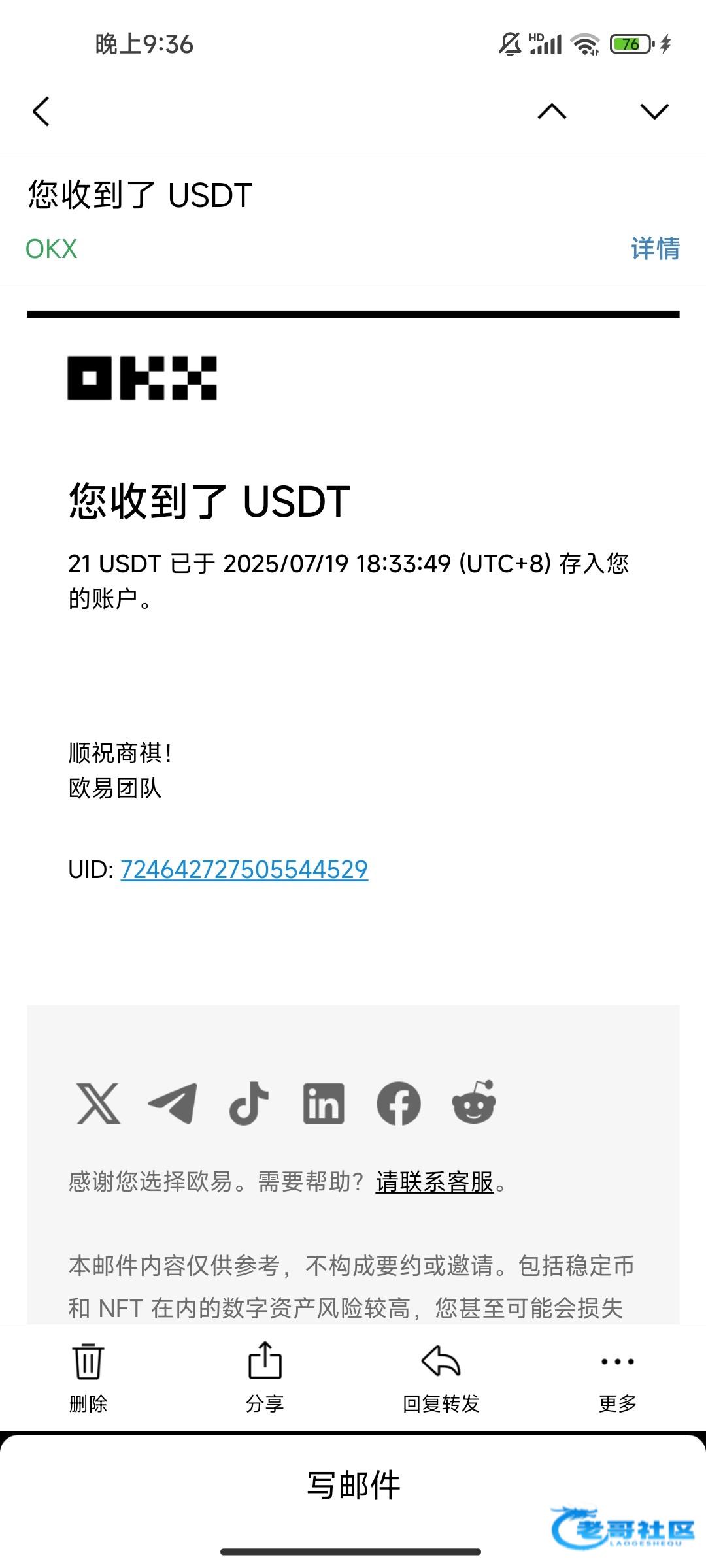Open the UID number link
The height and width of the screenshot is (1568, 706).
click(x=244, y=870)
